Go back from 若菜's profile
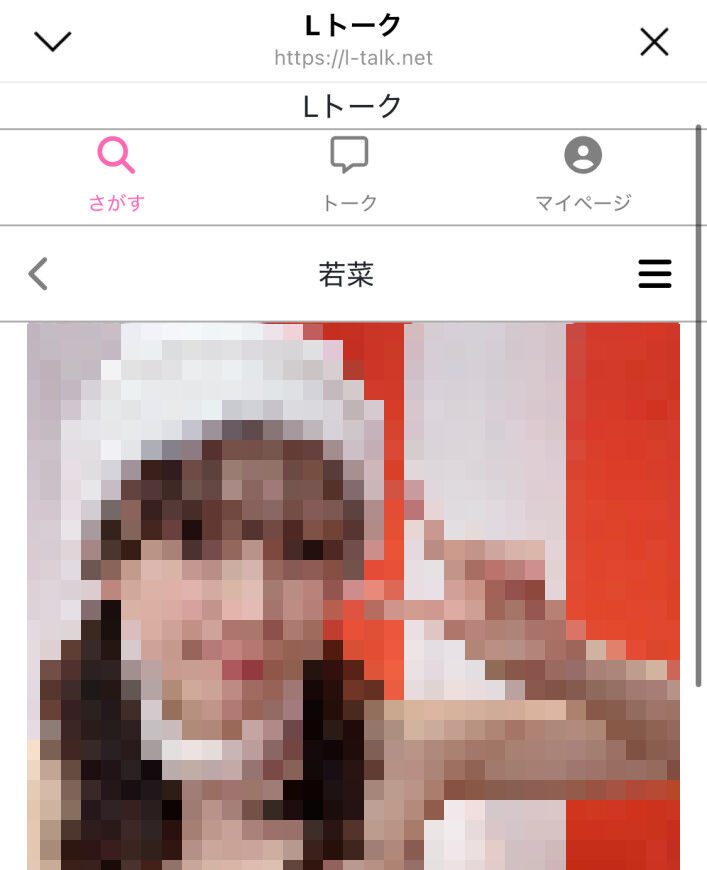Viewport: 707px width, 870px height. coord(38,274)
